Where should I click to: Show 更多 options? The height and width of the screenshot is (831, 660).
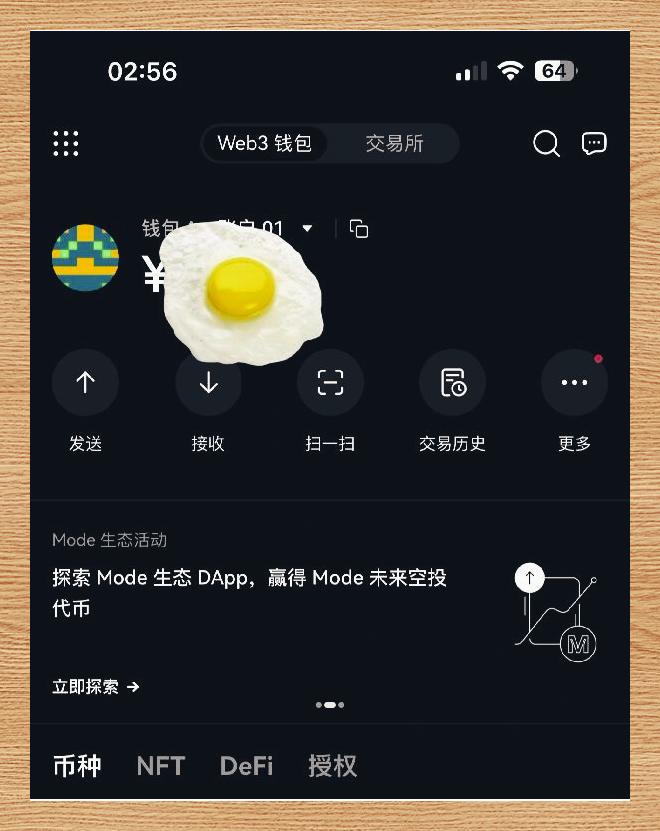[574, 383]
